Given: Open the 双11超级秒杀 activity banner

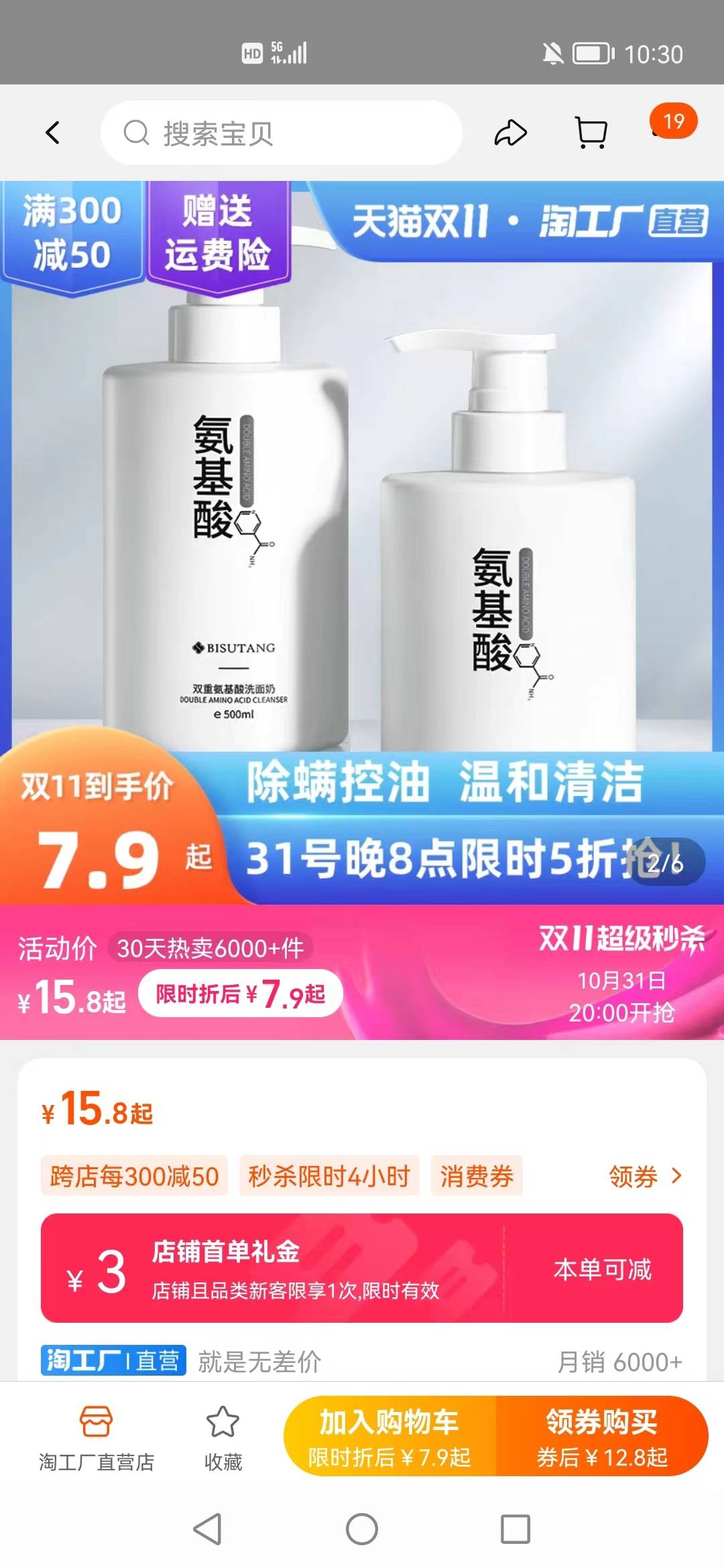Looking at the screenshot, I should point(621,972).
